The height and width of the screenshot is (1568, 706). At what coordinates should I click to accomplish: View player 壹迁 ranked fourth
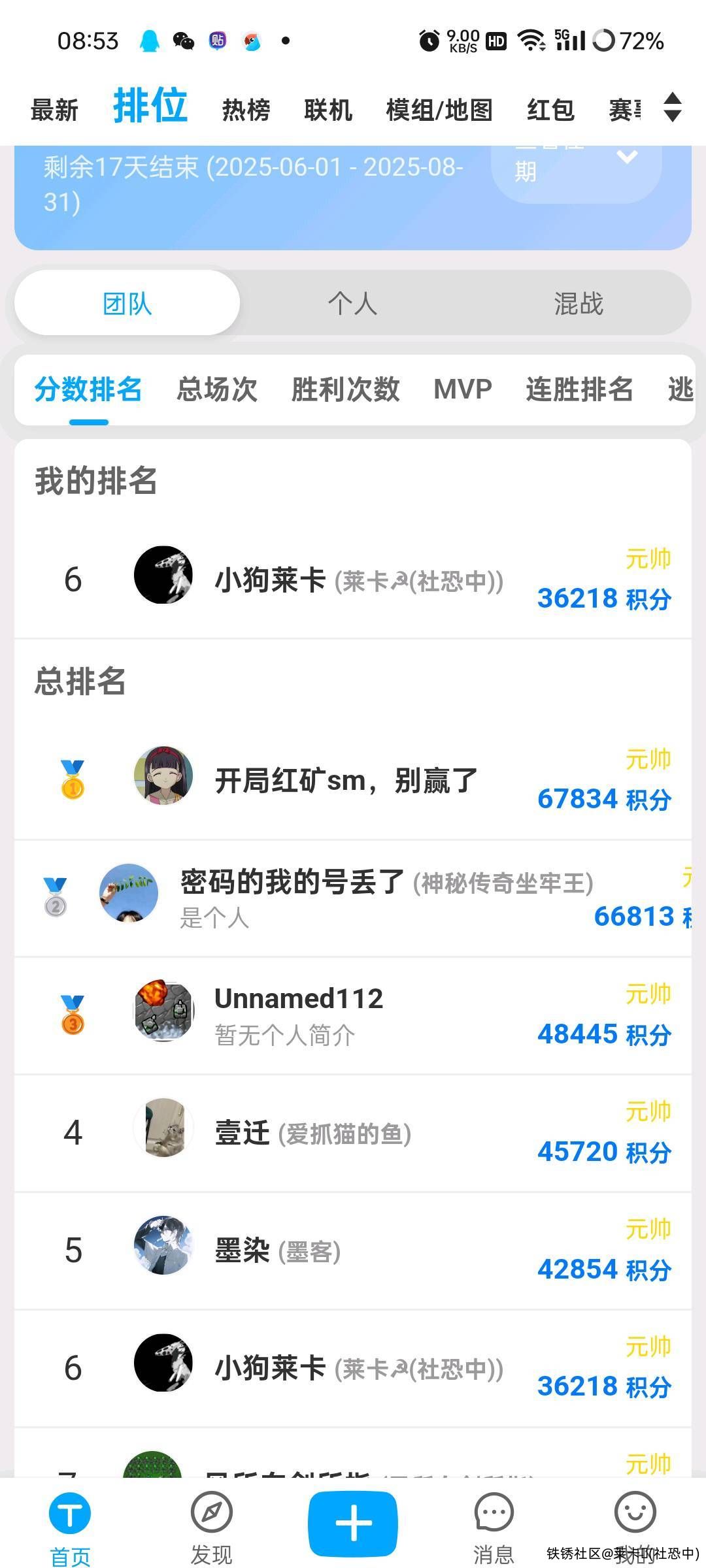(242, 1133)
